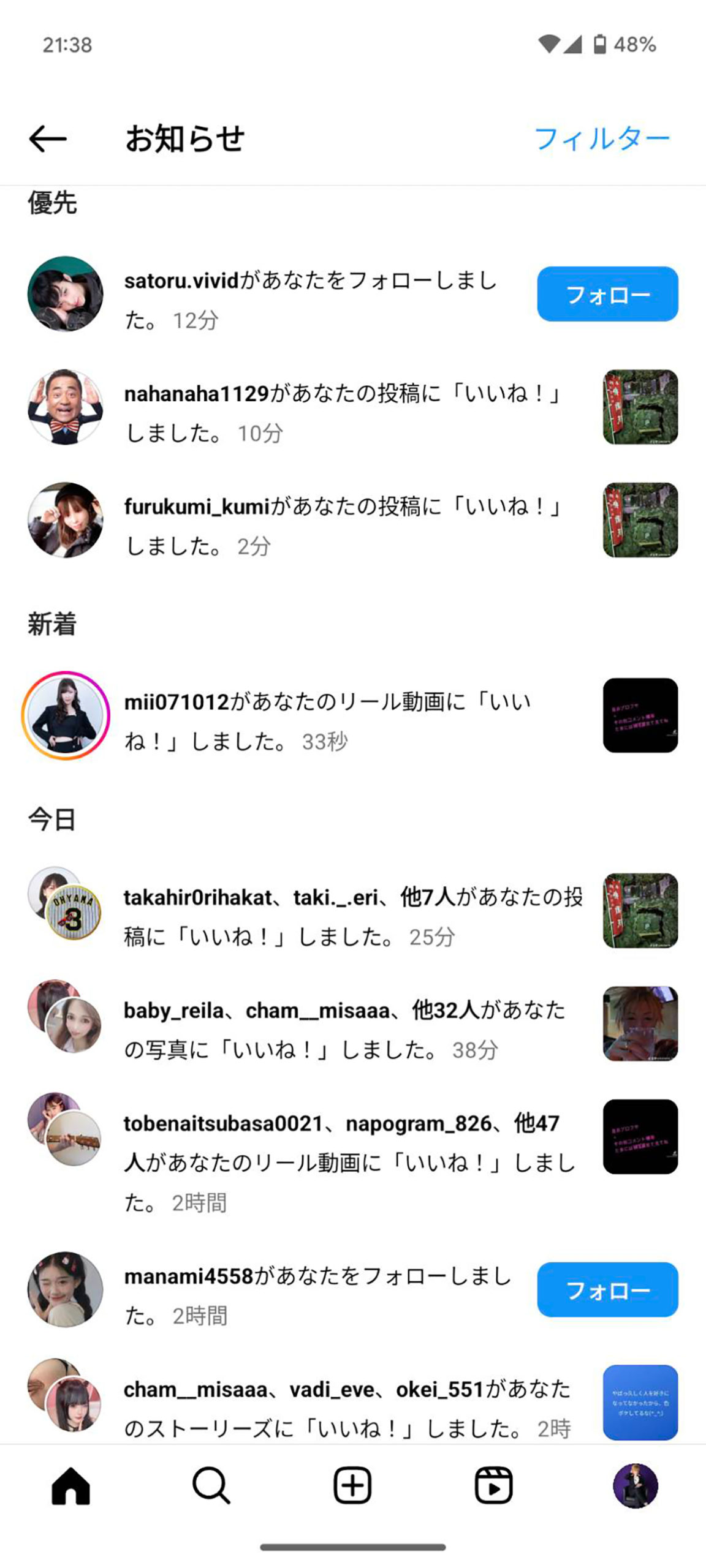Open the takahir0rihakat and 7 others notification
706x1568 pixels.
(352, 916)
